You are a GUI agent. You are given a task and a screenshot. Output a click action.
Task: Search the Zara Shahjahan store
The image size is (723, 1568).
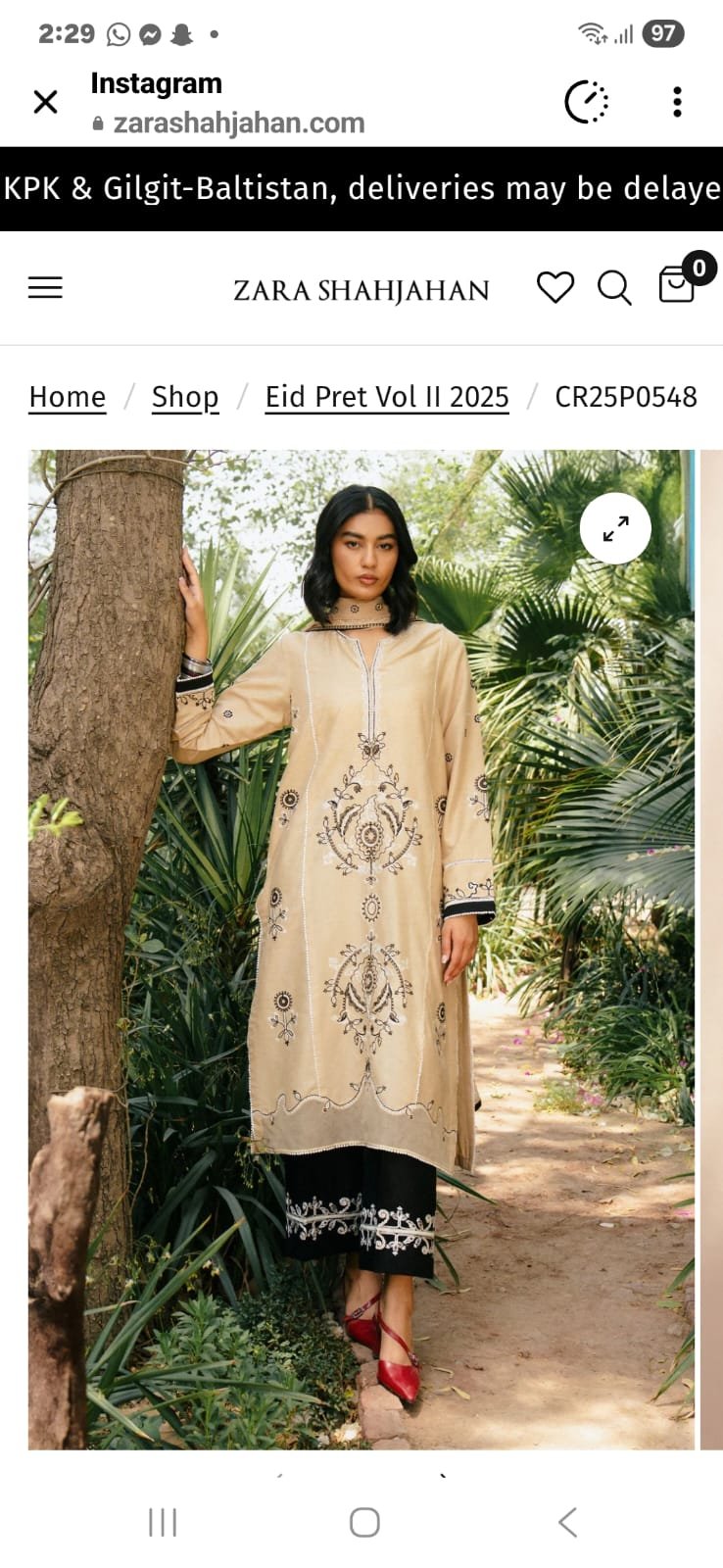tap(614, 288)
